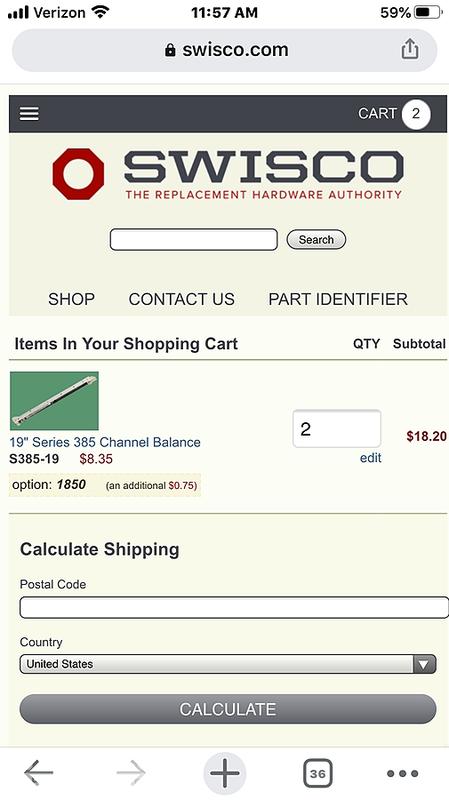Select the quantity field showing 2
This screenshot has width=449, height=800.
click(337, 429)
